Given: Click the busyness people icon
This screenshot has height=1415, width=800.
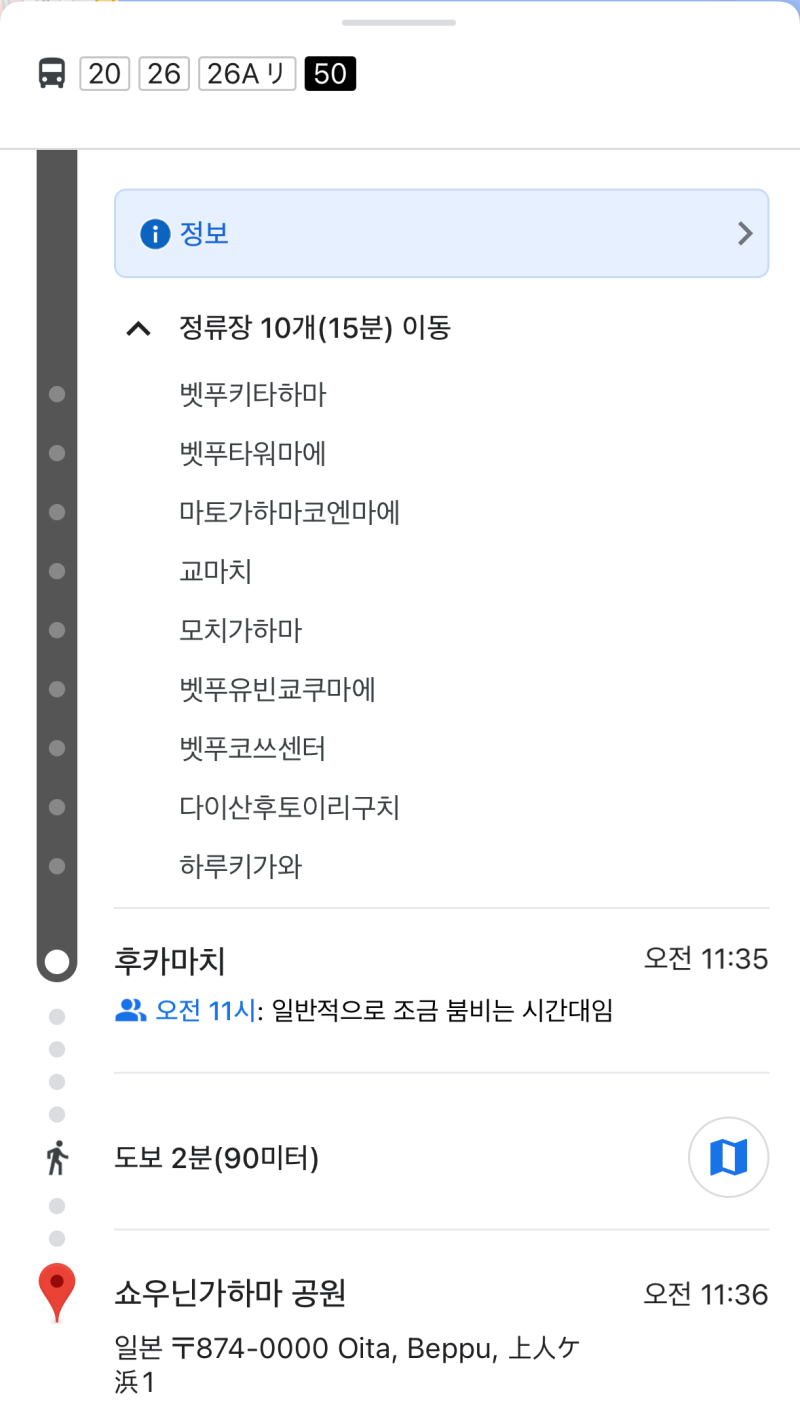Looking at the screenshot, I should coord(128,1011).
